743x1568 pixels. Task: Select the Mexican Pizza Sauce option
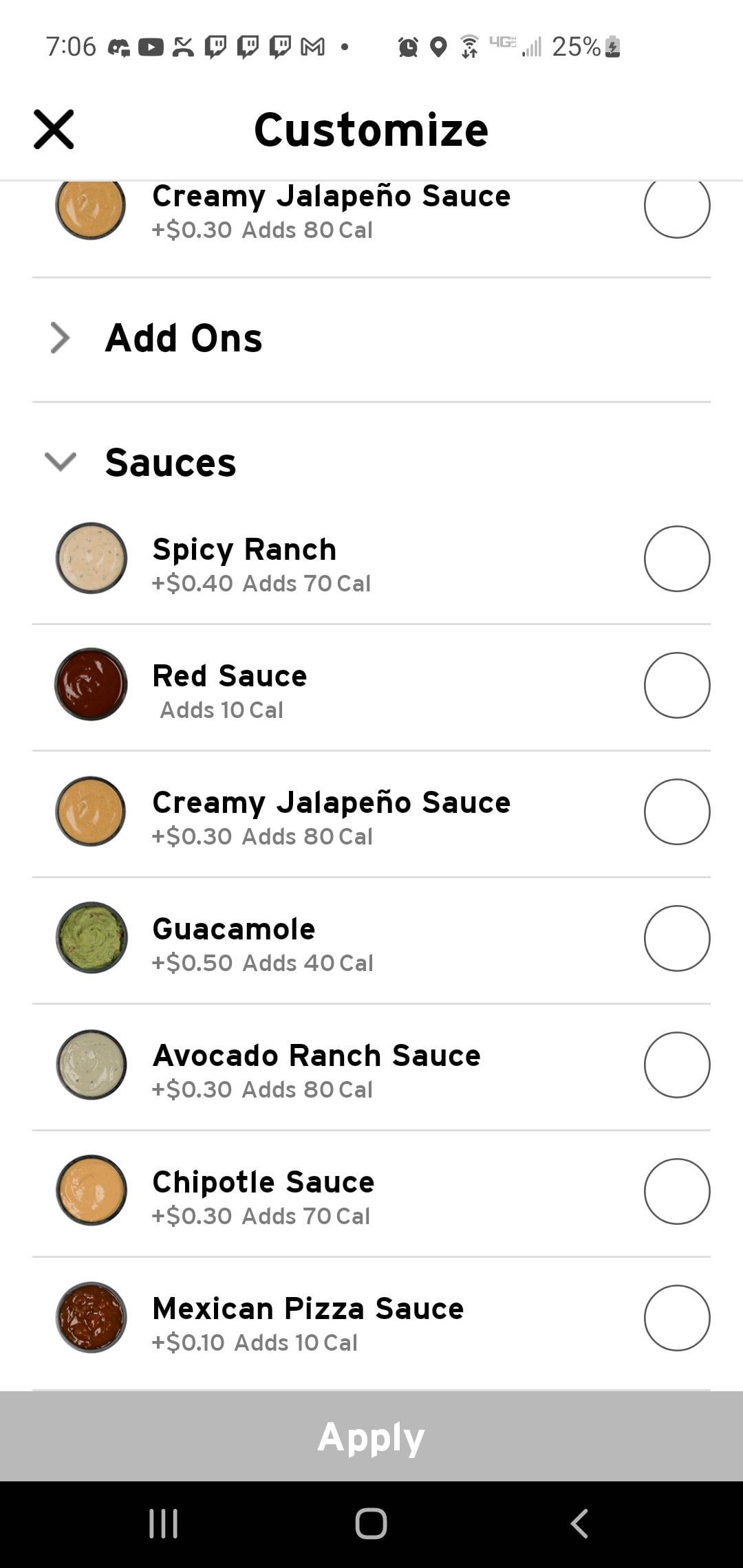pyautogui.click(x=676, y=1318)
